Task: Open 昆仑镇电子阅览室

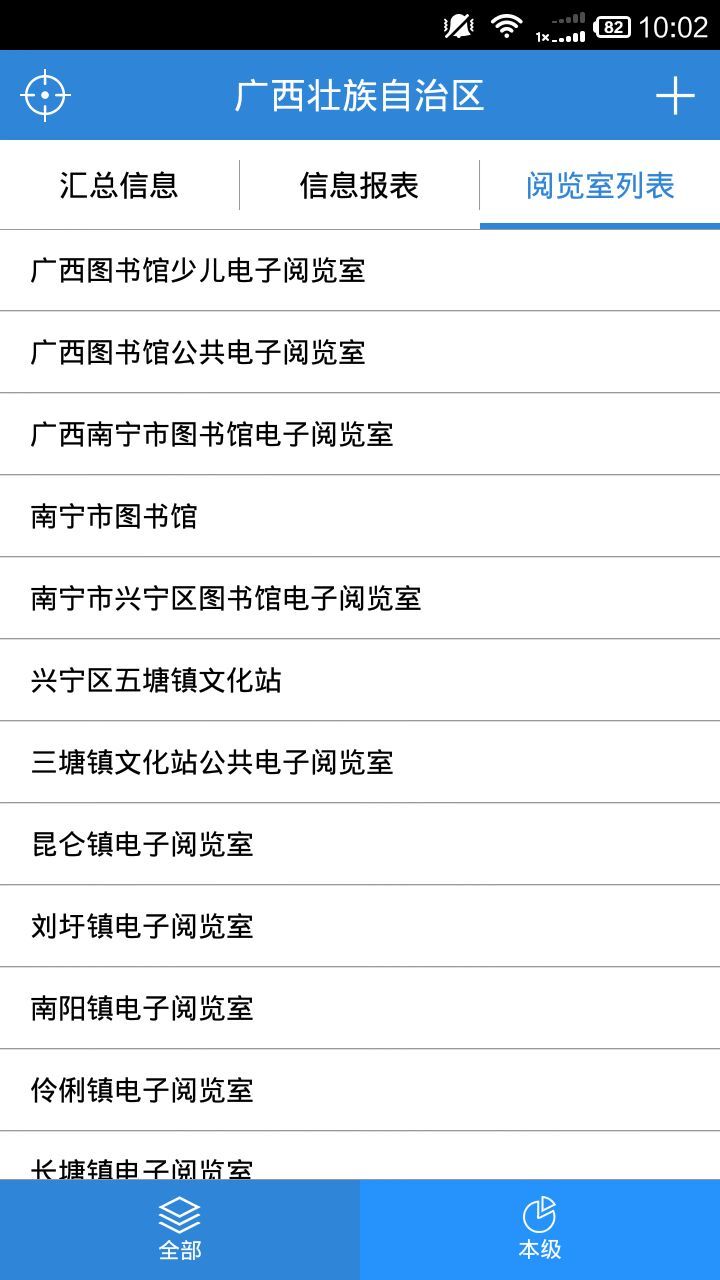Action: (x=360, y=844)
